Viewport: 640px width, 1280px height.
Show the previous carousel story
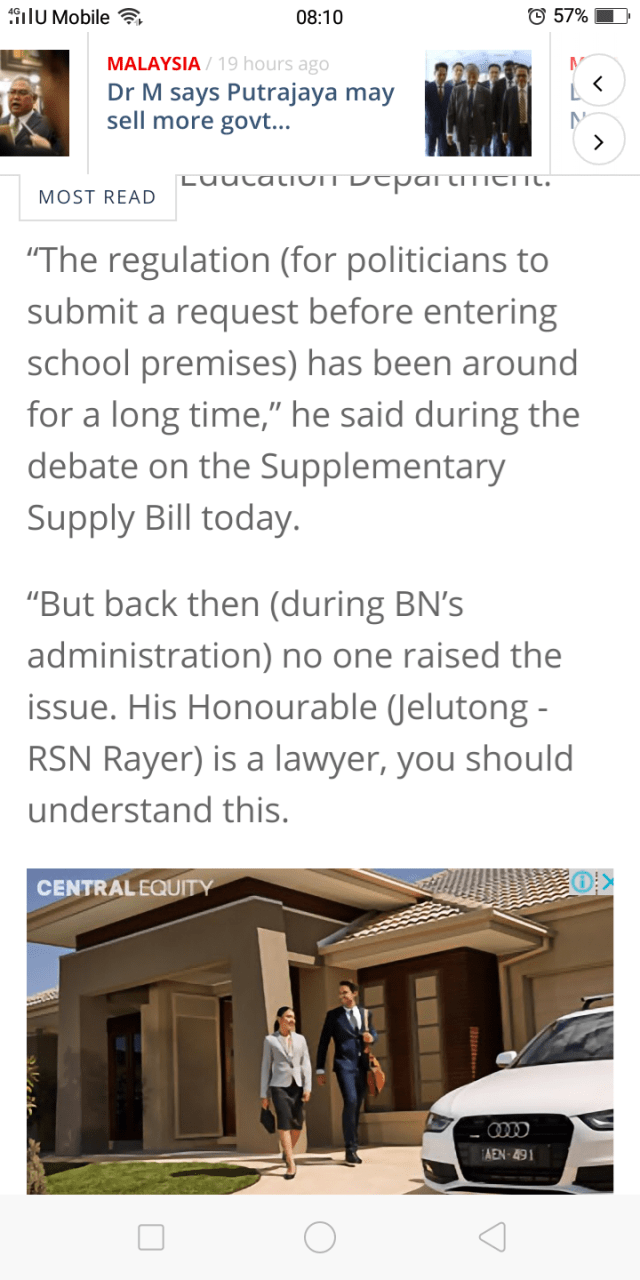coord(598,84)
